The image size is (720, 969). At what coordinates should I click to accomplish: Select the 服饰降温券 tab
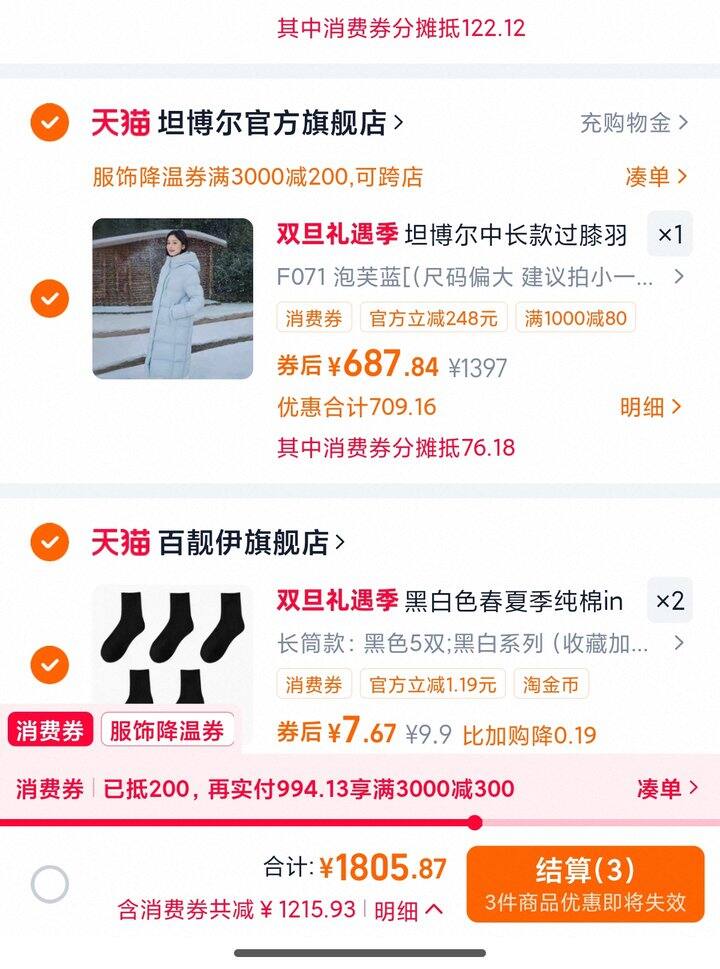[167, 731]
